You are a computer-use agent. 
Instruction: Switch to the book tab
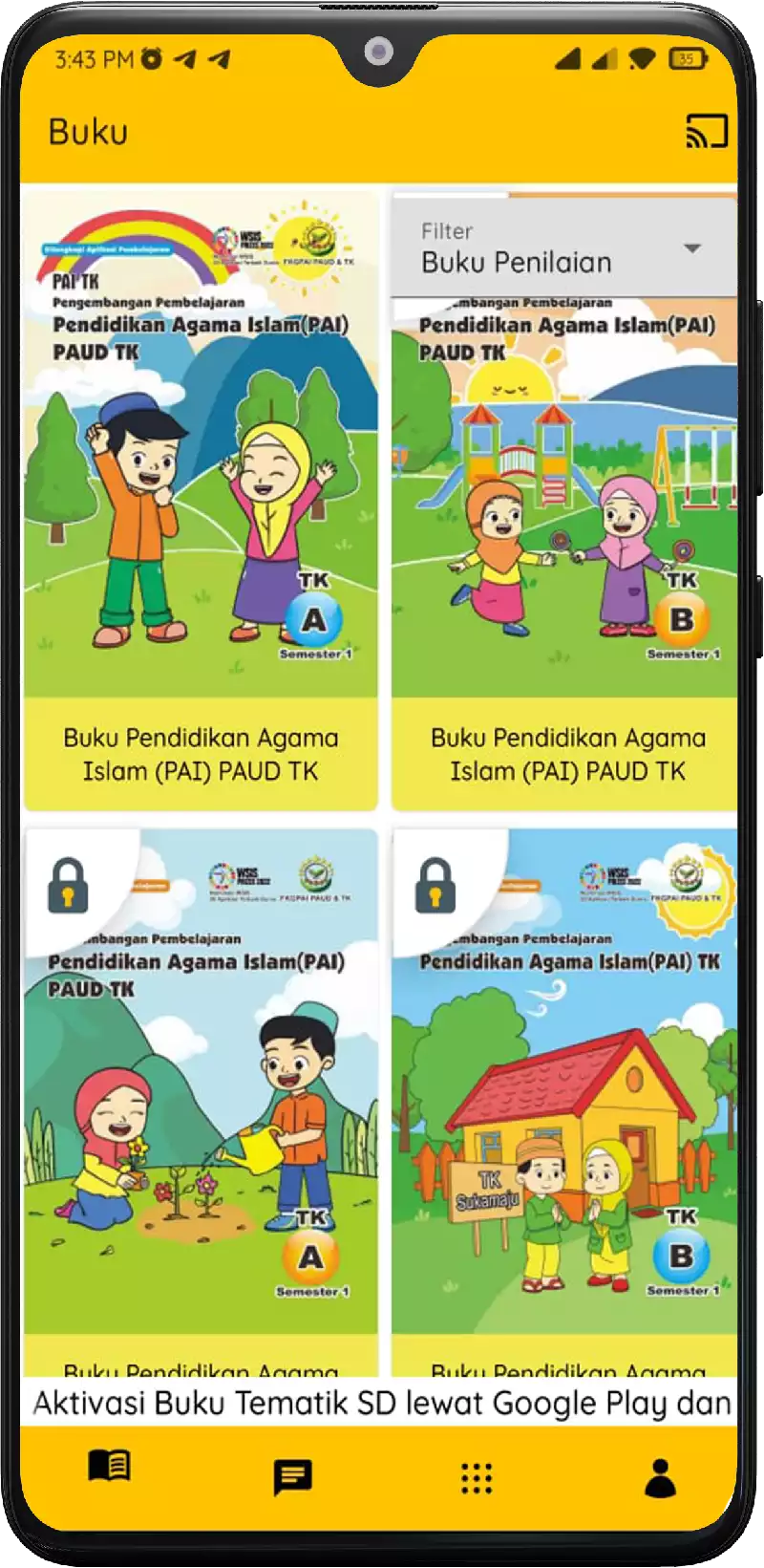pos(109,1465)
